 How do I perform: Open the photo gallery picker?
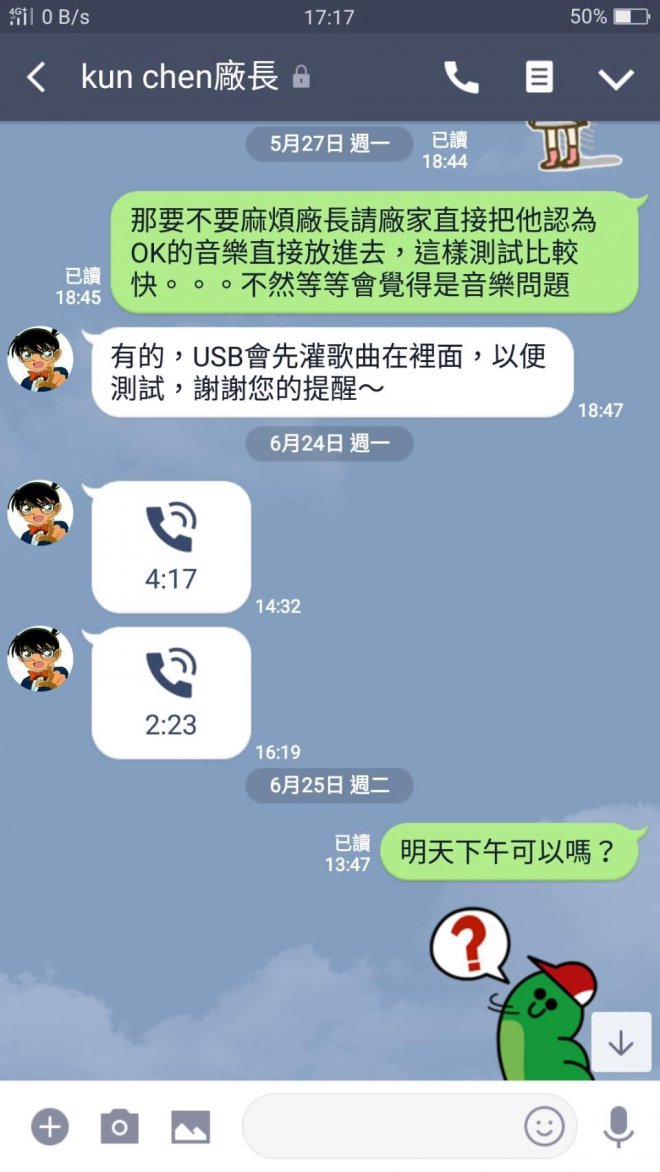click(190, 1127)
